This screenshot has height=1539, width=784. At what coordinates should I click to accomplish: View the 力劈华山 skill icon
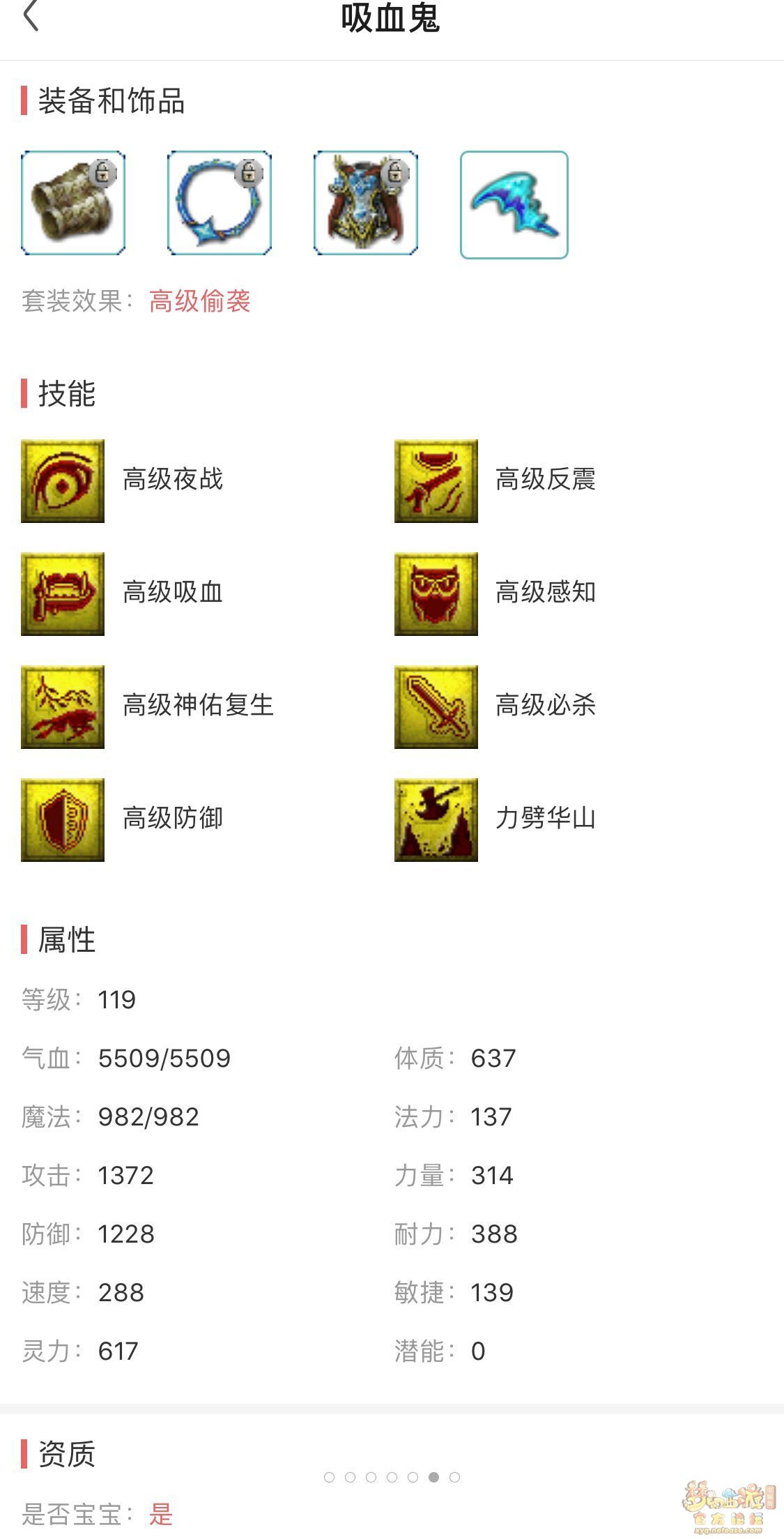tap(436, 820)
